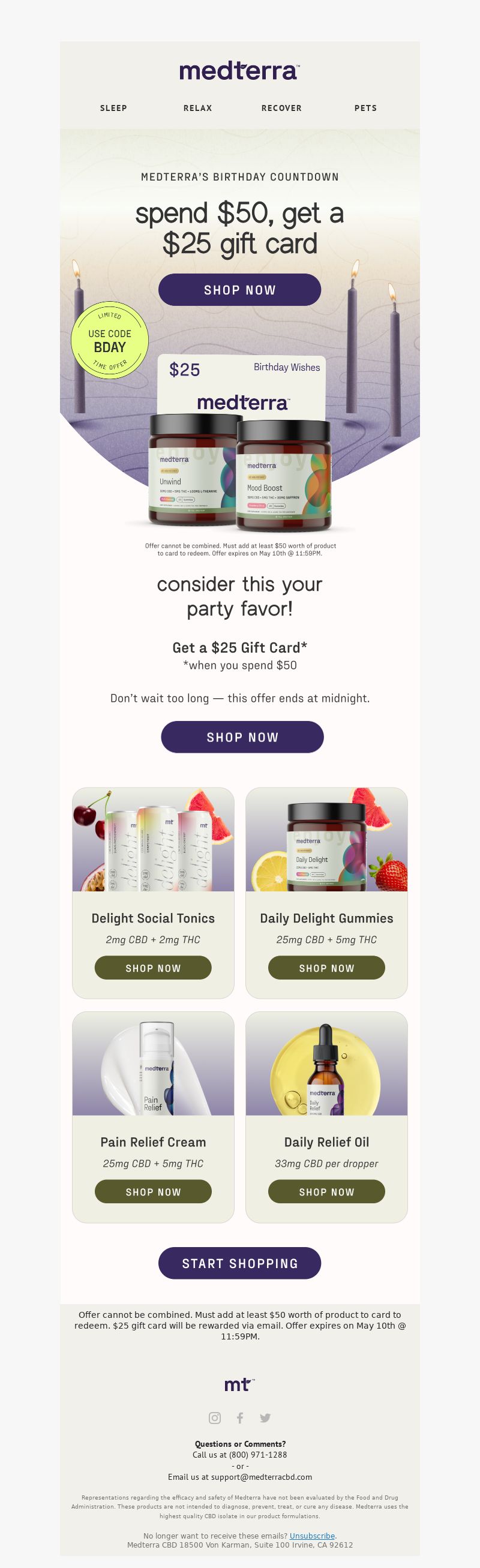Open Medterra's Twitter page
Viewport: 480px width, 1568px height.
tap(265, 1417)
